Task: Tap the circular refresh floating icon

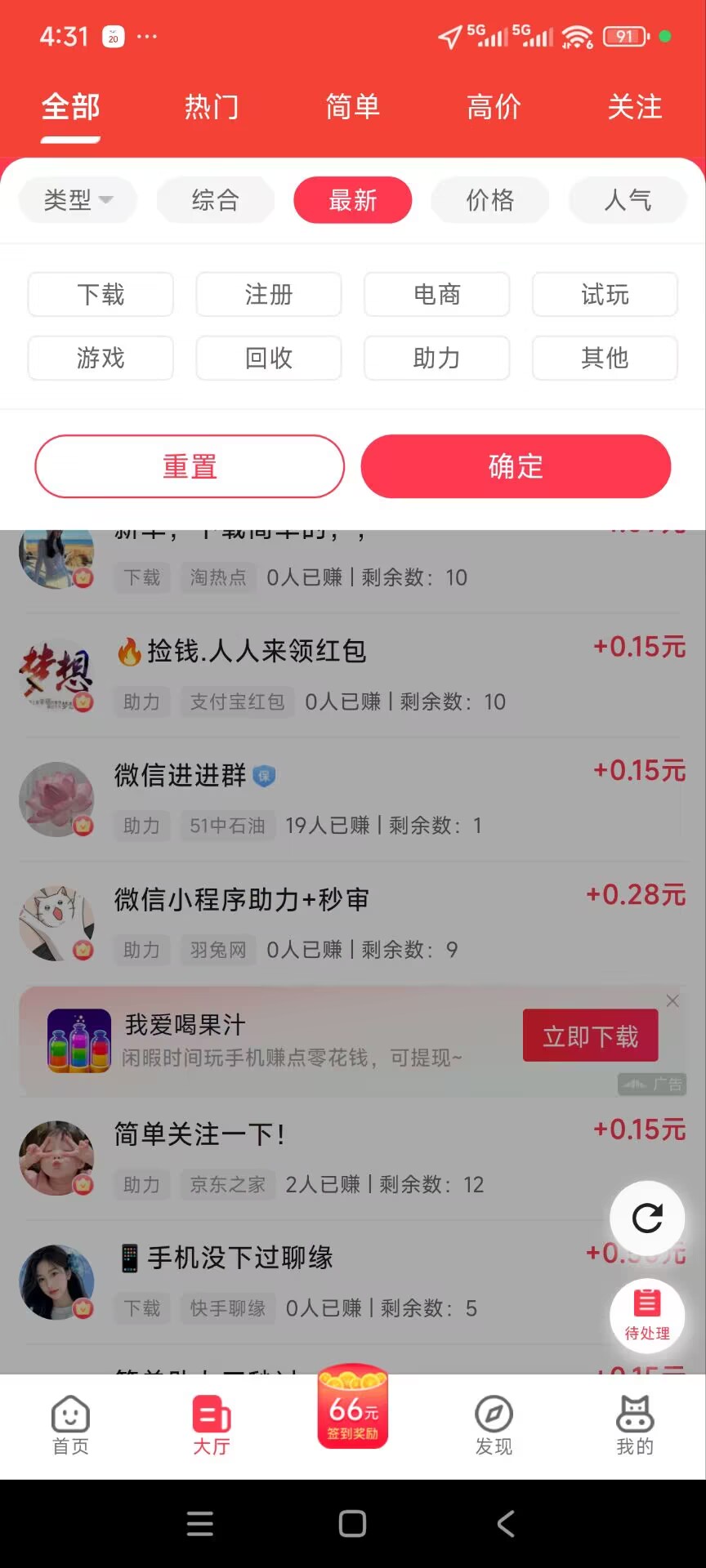Action: [x=647, y=1218]
